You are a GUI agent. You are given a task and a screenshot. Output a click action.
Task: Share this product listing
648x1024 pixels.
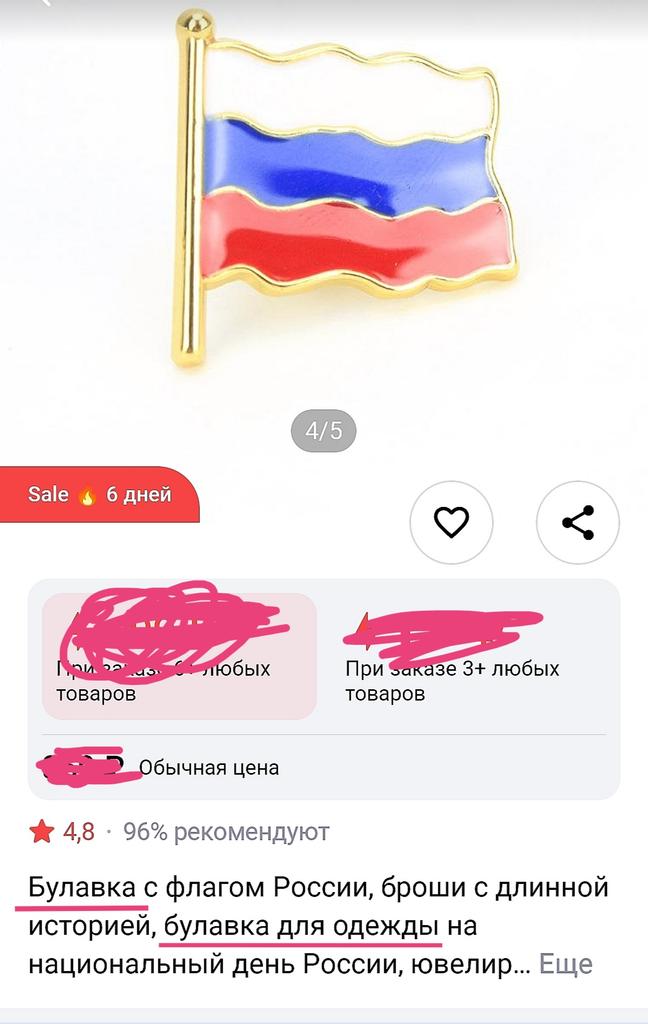pyautogui.click(x=578, y=522)
